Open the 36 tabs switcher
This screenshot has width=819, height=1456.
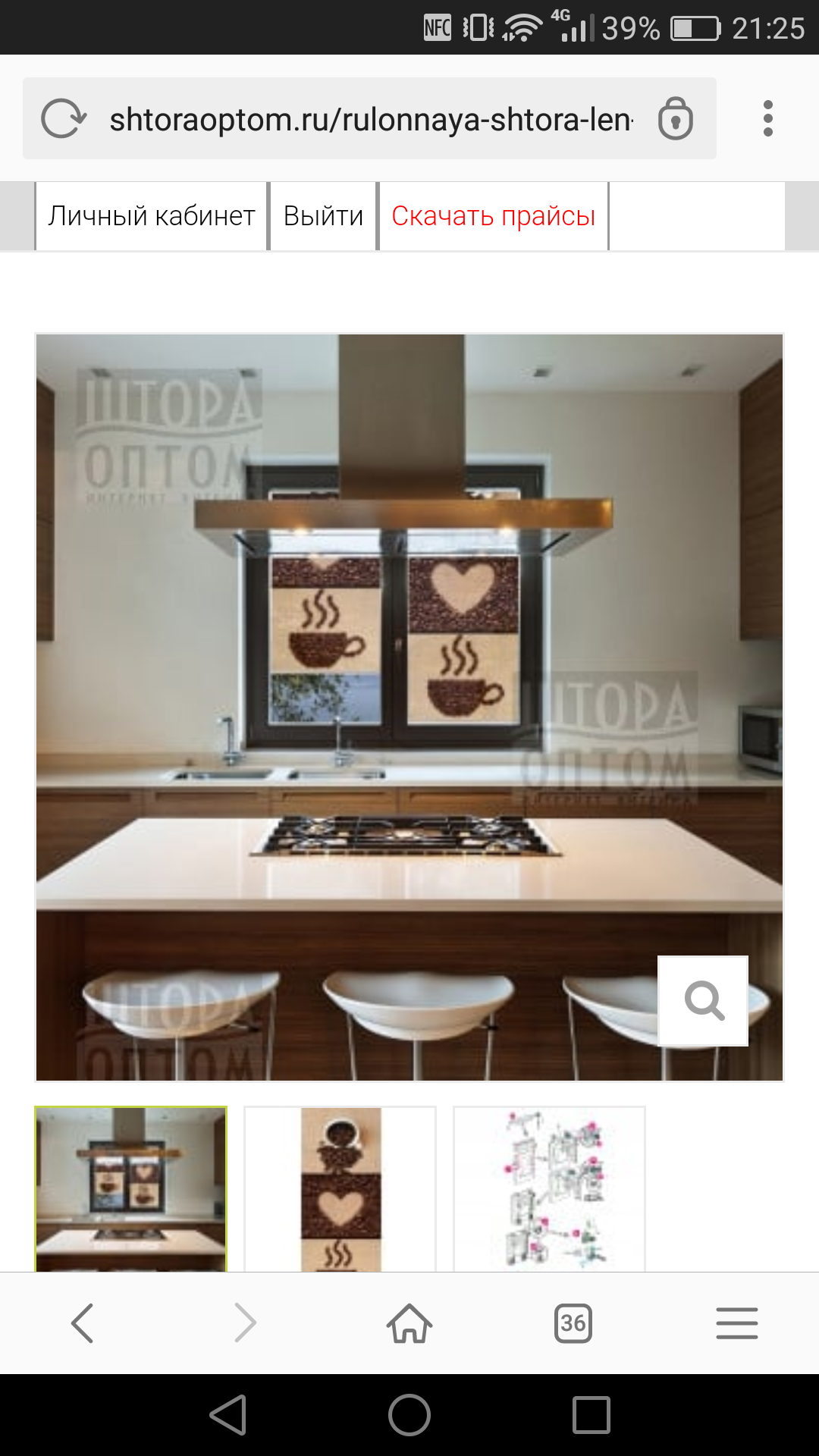click(x=573, y=1323)
